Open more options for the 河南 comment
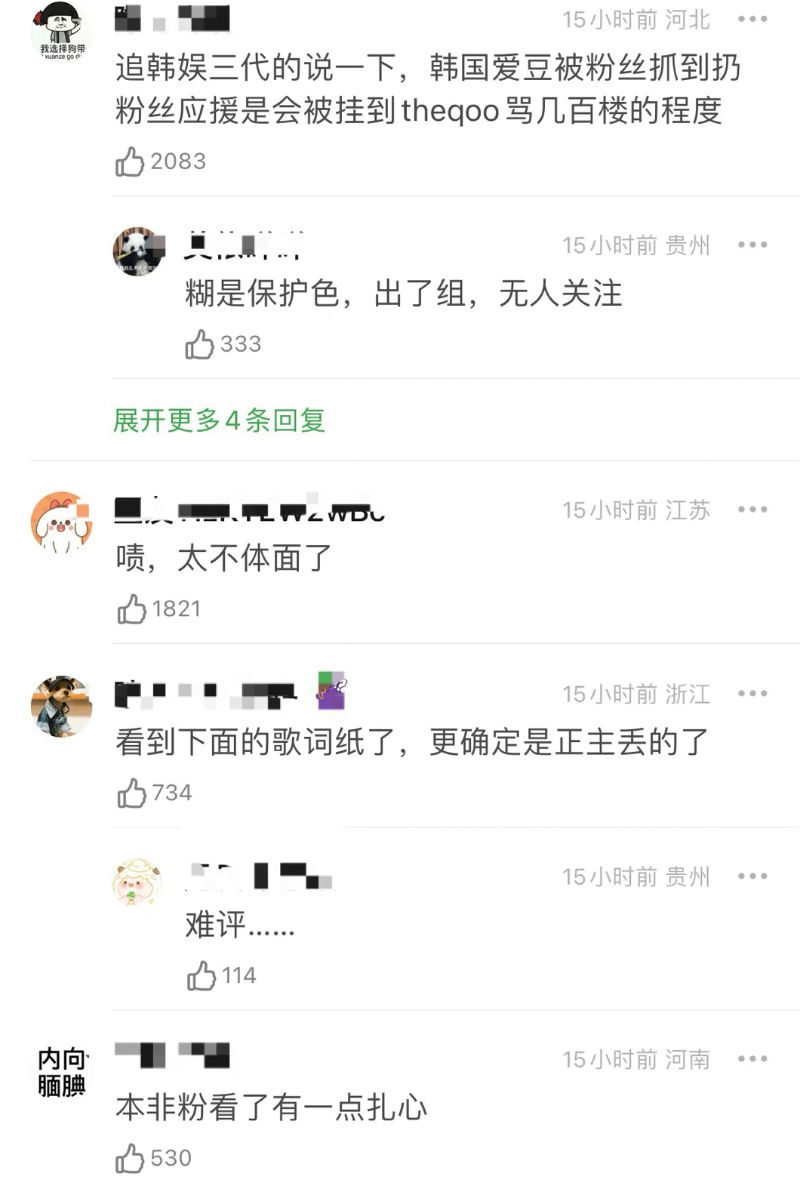 click(752, 1059)
